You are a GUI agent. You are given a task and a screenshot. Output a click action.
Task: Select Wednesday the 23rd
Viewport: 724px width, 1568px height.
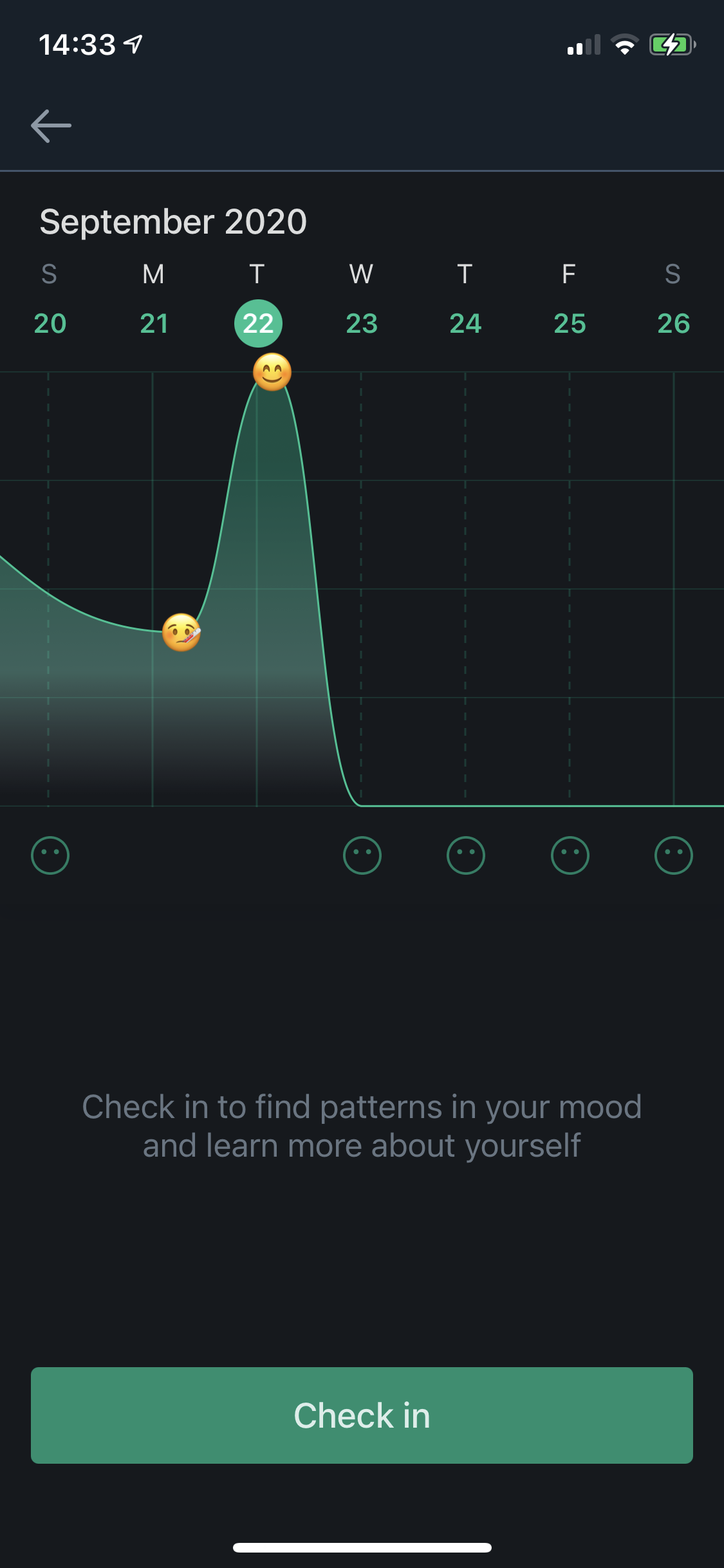pos(362,323)
